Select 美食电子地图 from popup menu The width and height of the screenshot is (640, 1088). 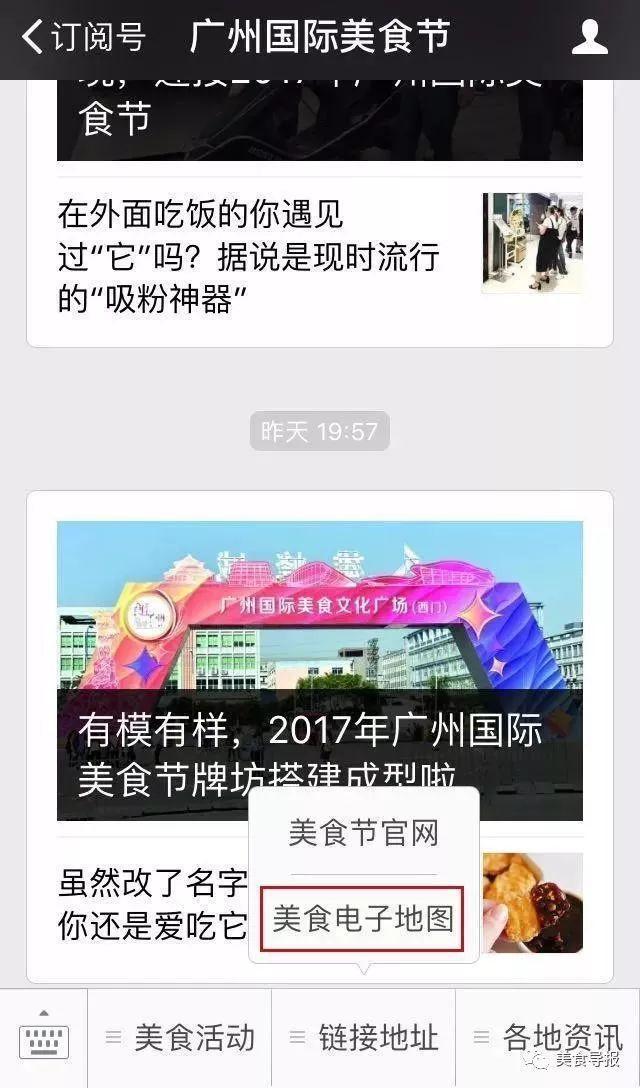[364, 918]
